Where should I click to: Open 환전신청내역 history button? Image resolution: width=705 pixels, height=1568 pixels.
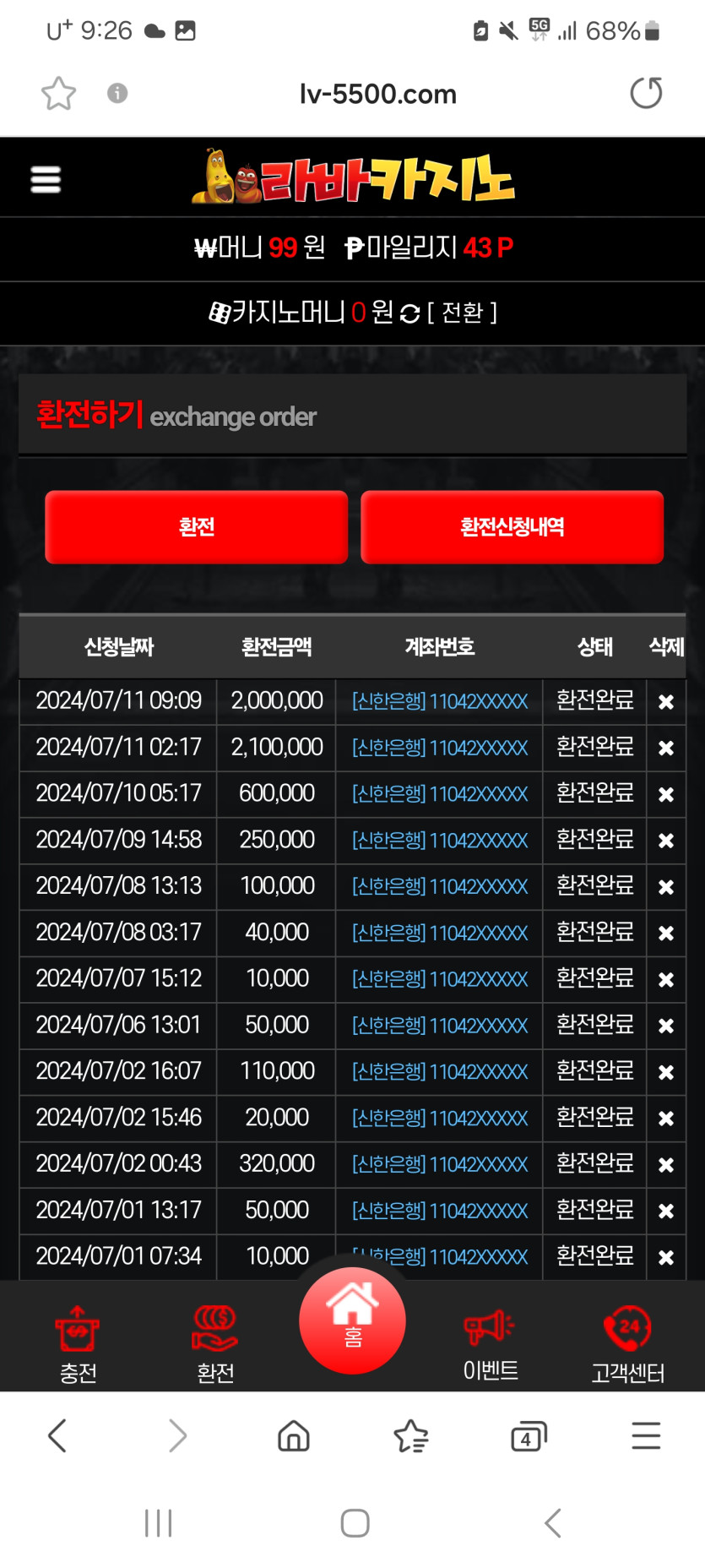[512, 527]
